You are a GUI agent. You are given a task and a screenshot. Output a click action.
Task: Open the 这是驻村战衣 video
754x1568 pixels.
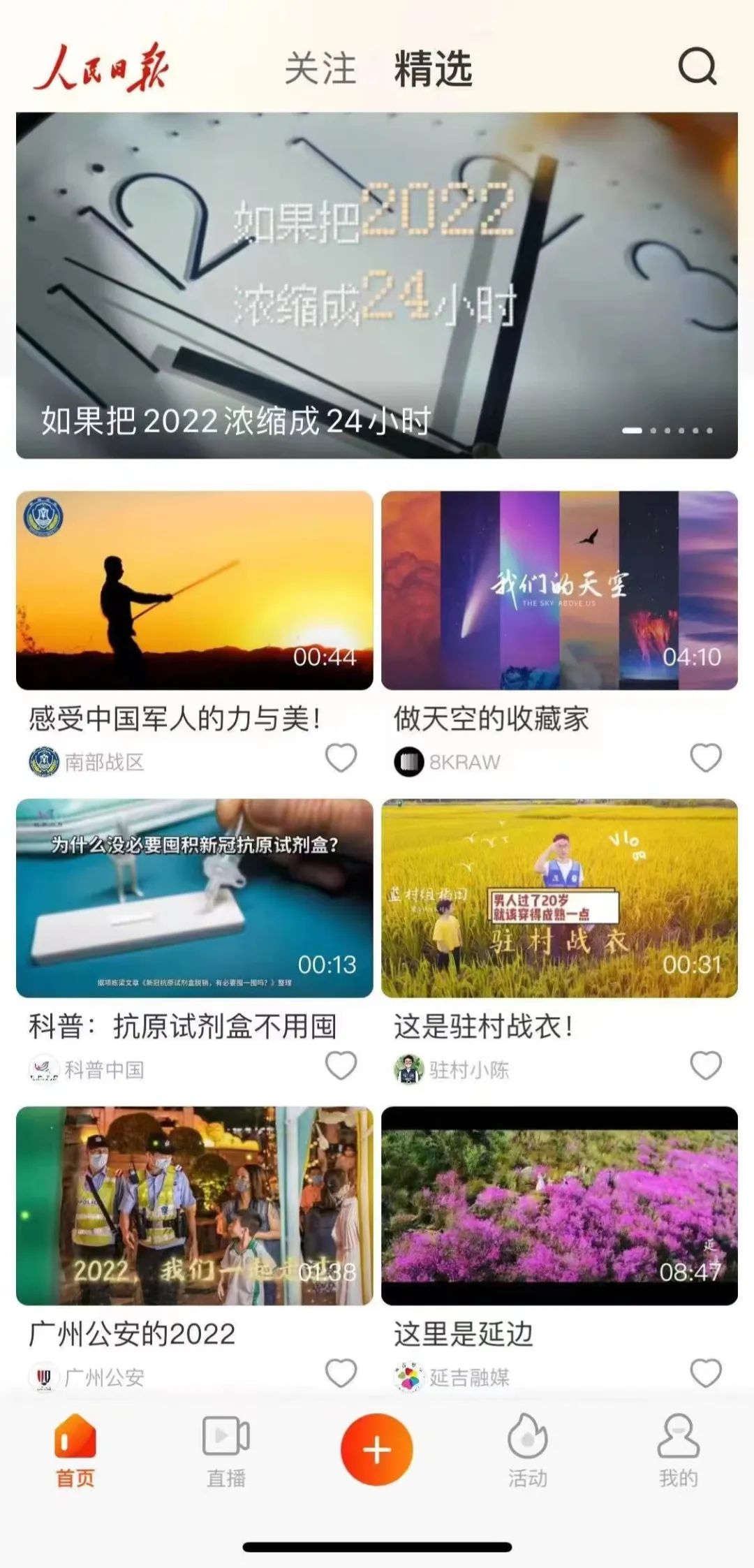click(x=559, y=897)
